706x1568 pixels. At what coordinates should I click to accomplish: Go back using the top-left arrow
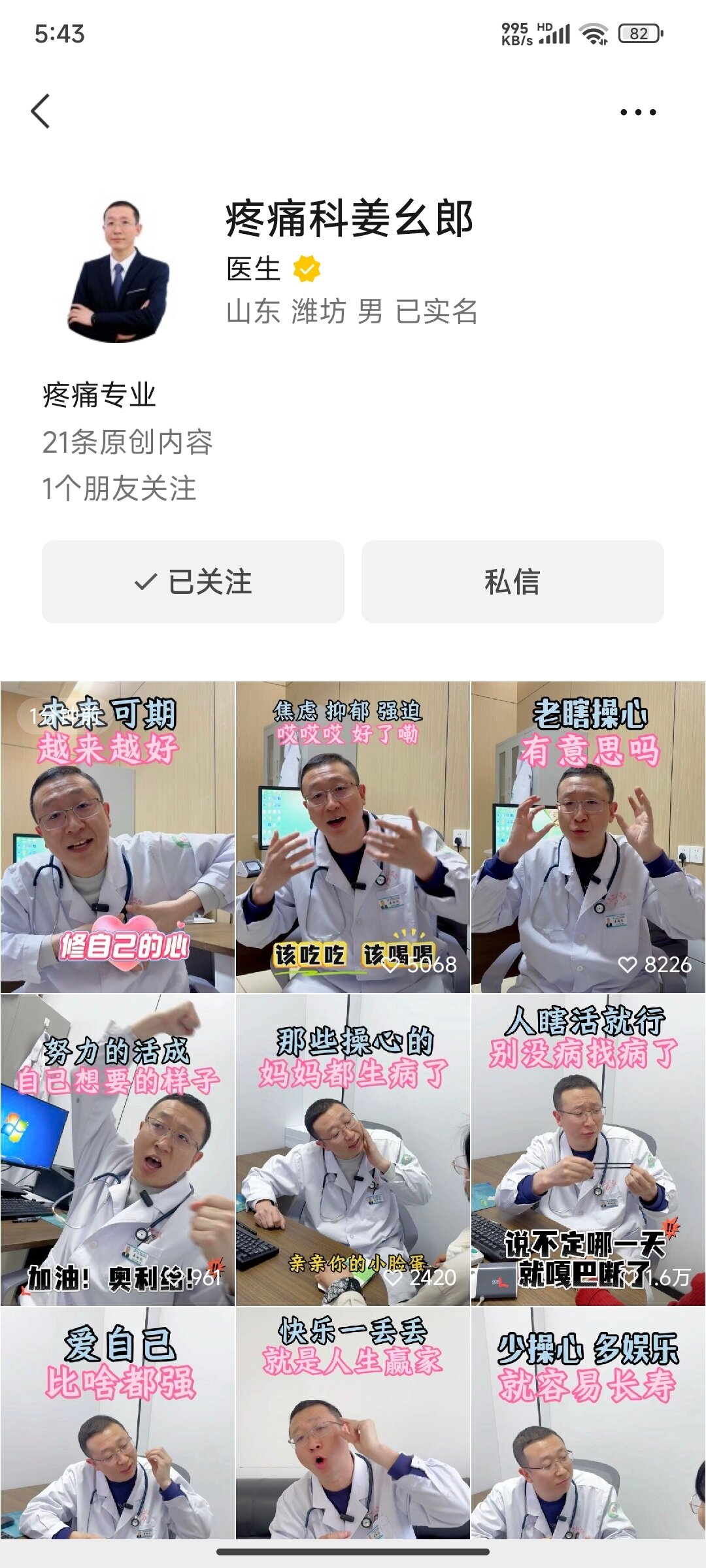point(41,111)
